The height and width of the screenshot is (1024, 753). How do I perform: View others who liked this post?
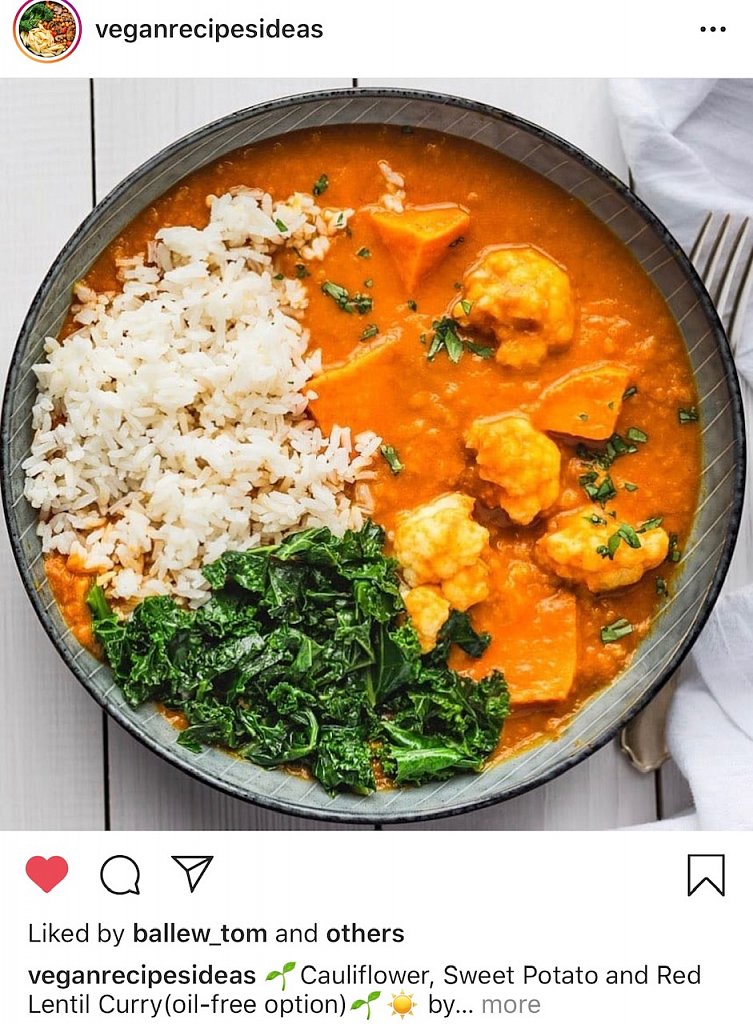pyautogui.click(x=364, y=934)
